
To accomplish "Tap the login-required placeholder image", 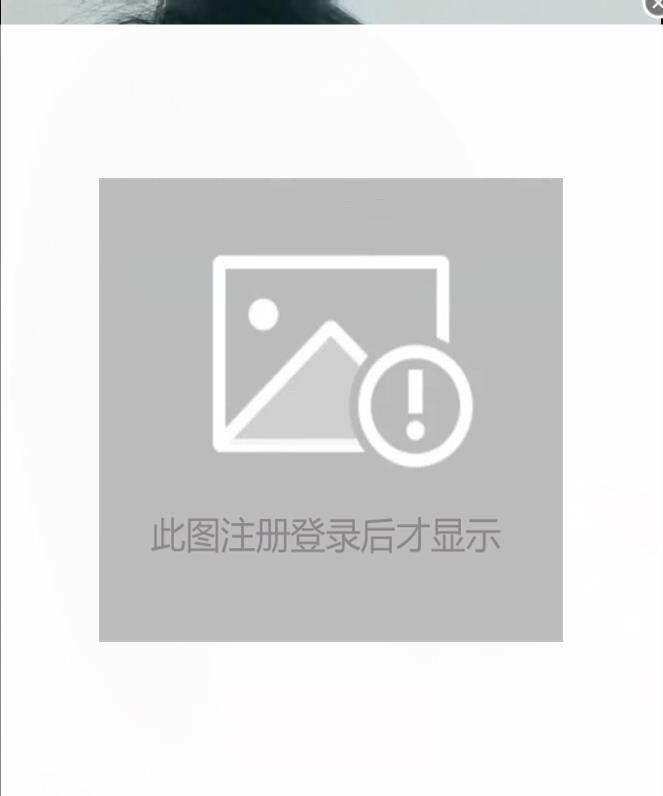I will [330, 409].
